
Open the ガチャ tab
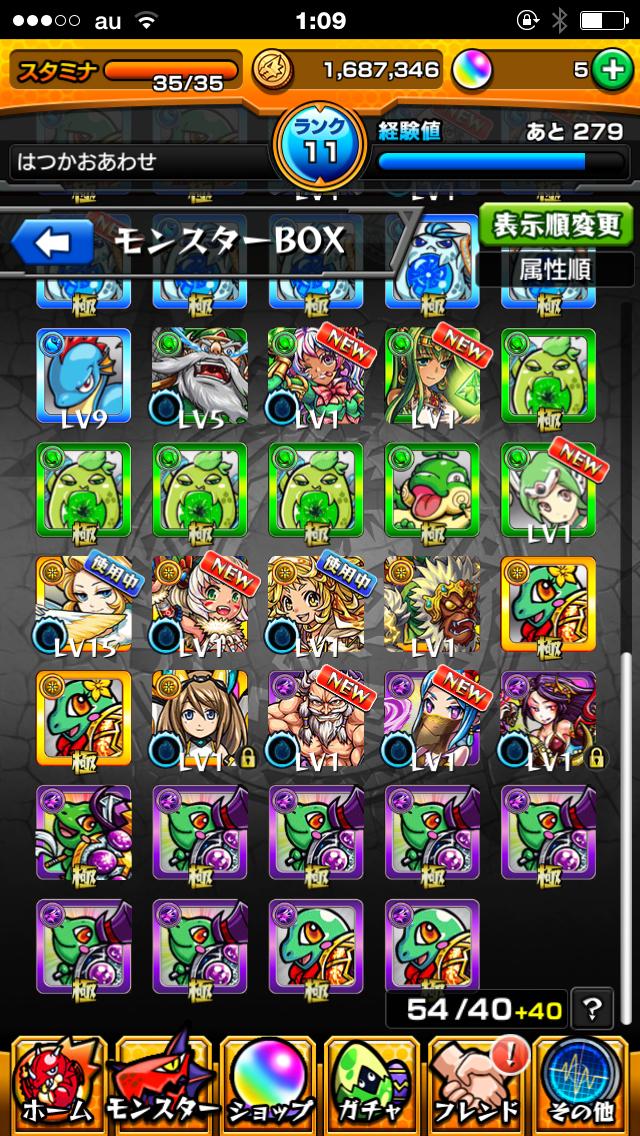pos(372,1084)
